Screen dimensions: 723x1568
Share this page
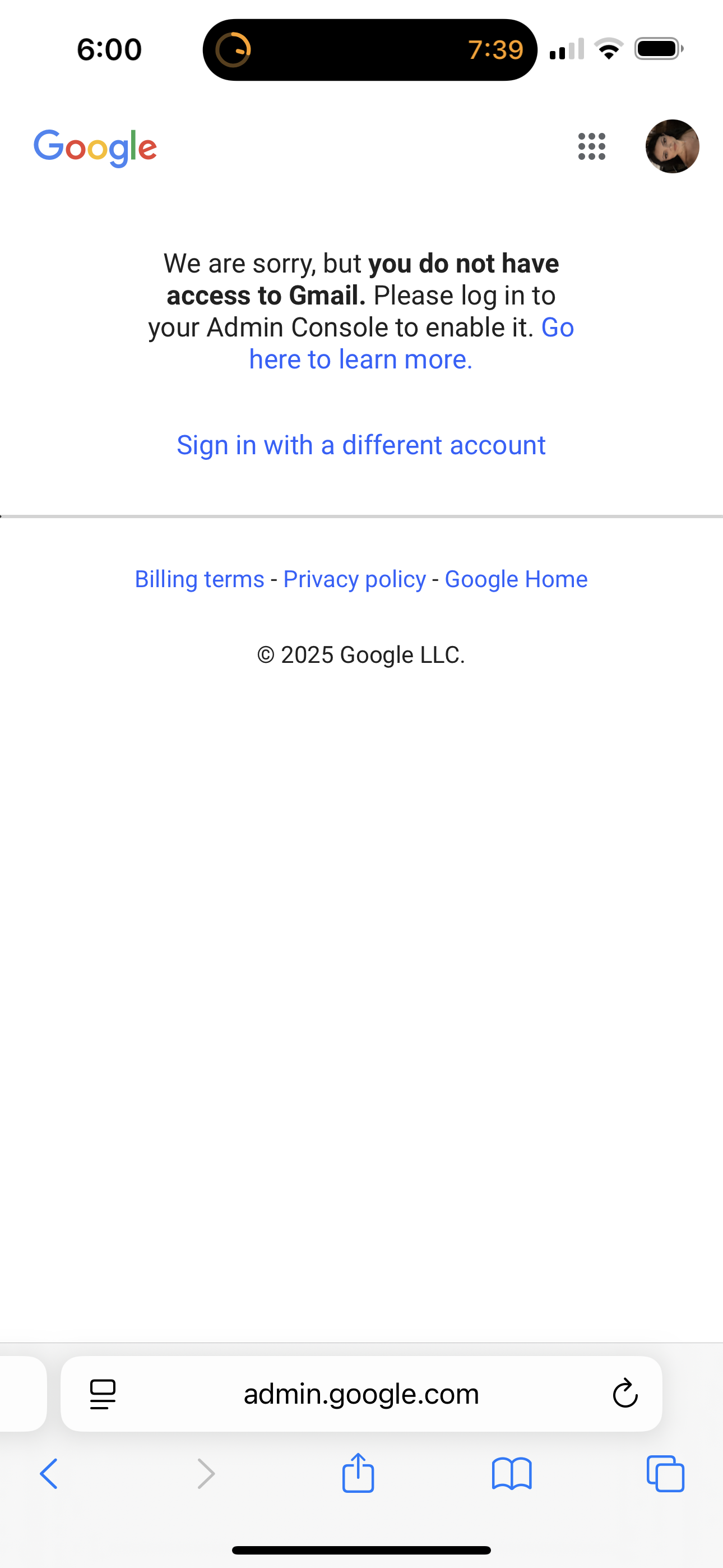coord(358,1474)
